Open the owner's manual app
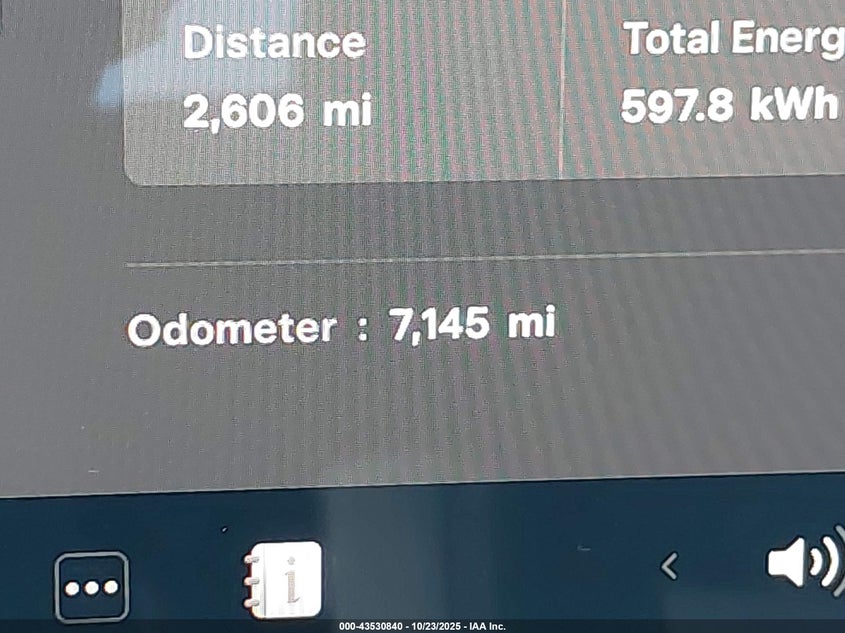845x633 pixels. tap(284, 580)
